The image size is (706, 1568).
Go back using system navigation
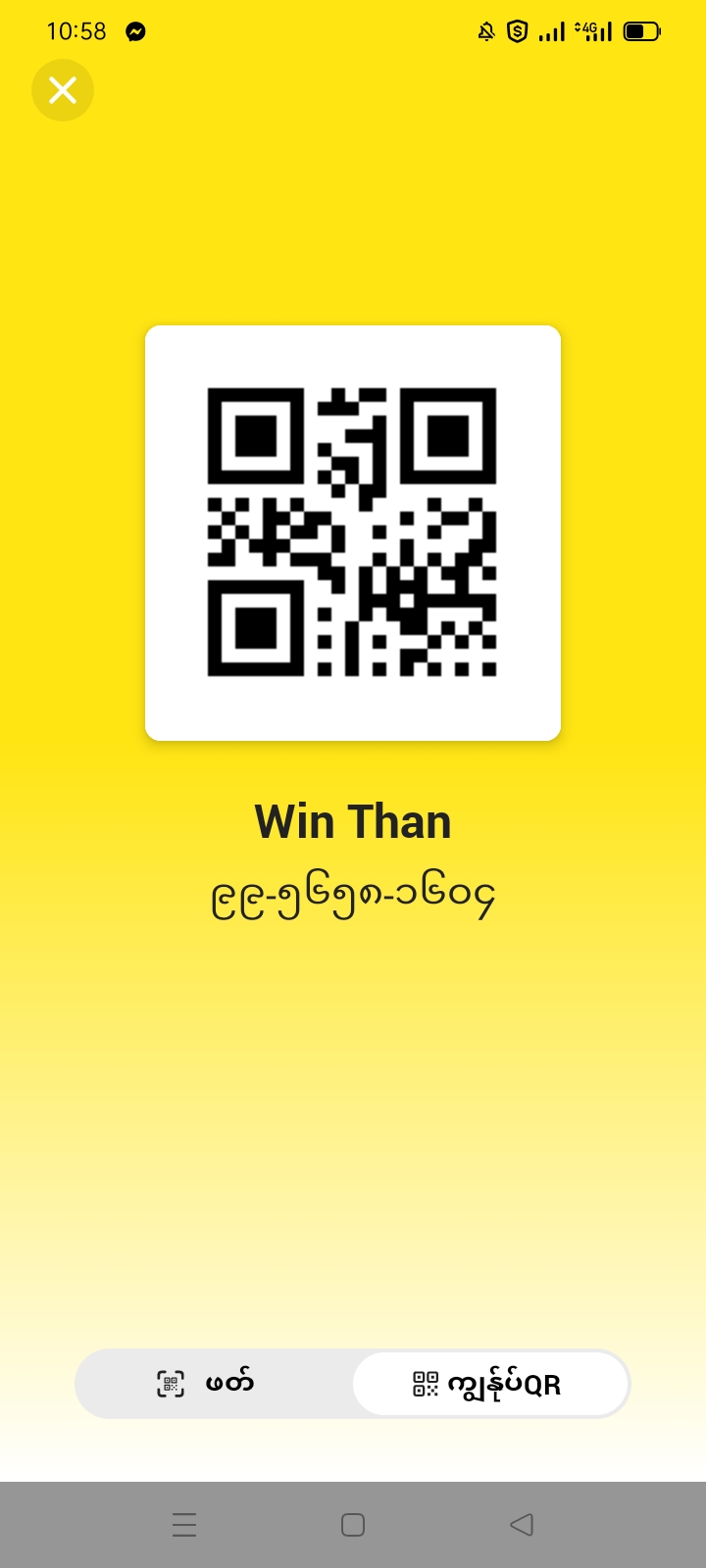coord(522,1525)
